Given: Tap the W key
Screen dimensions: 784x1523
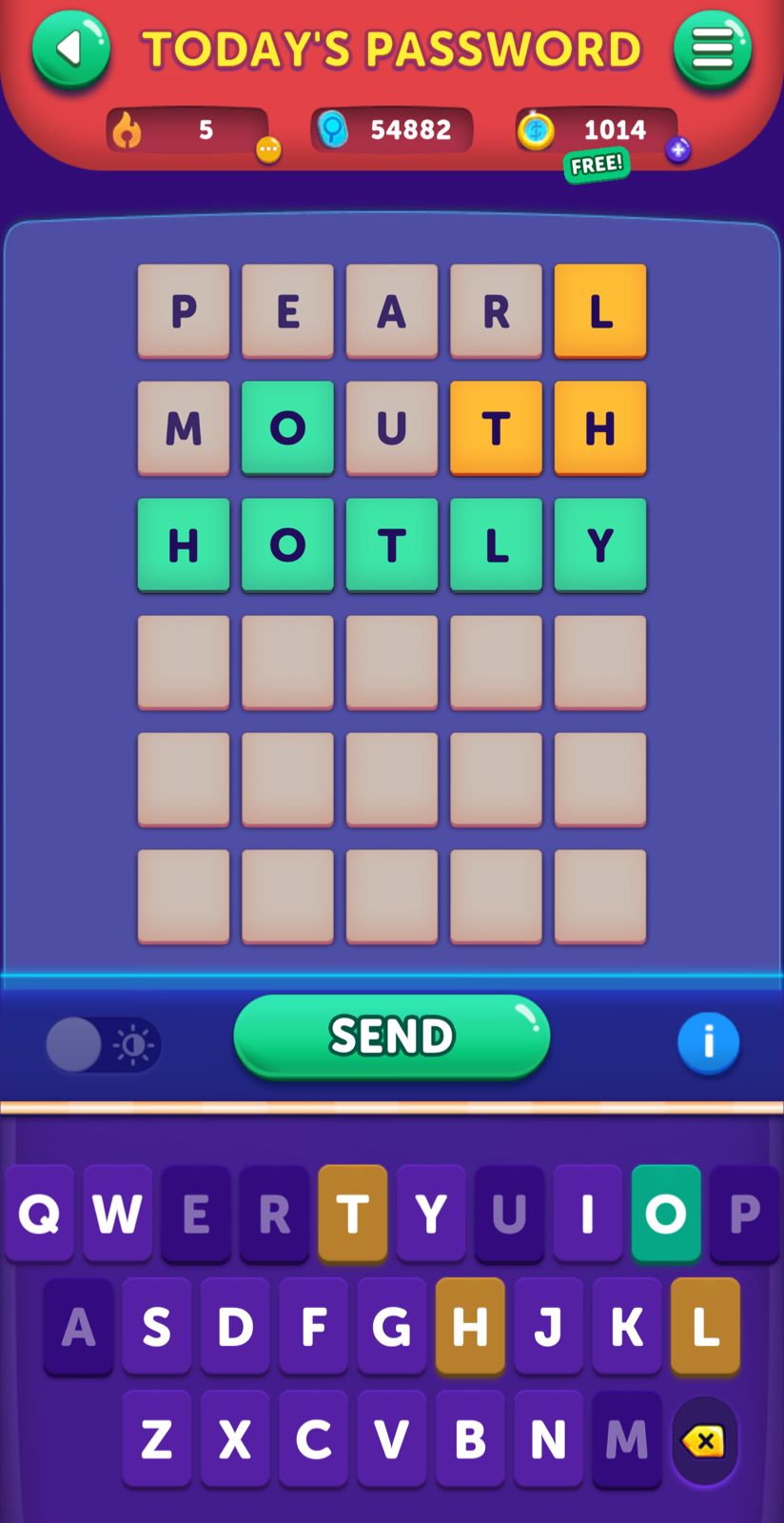Looking at the screenshot, I should coord(117,1214).
